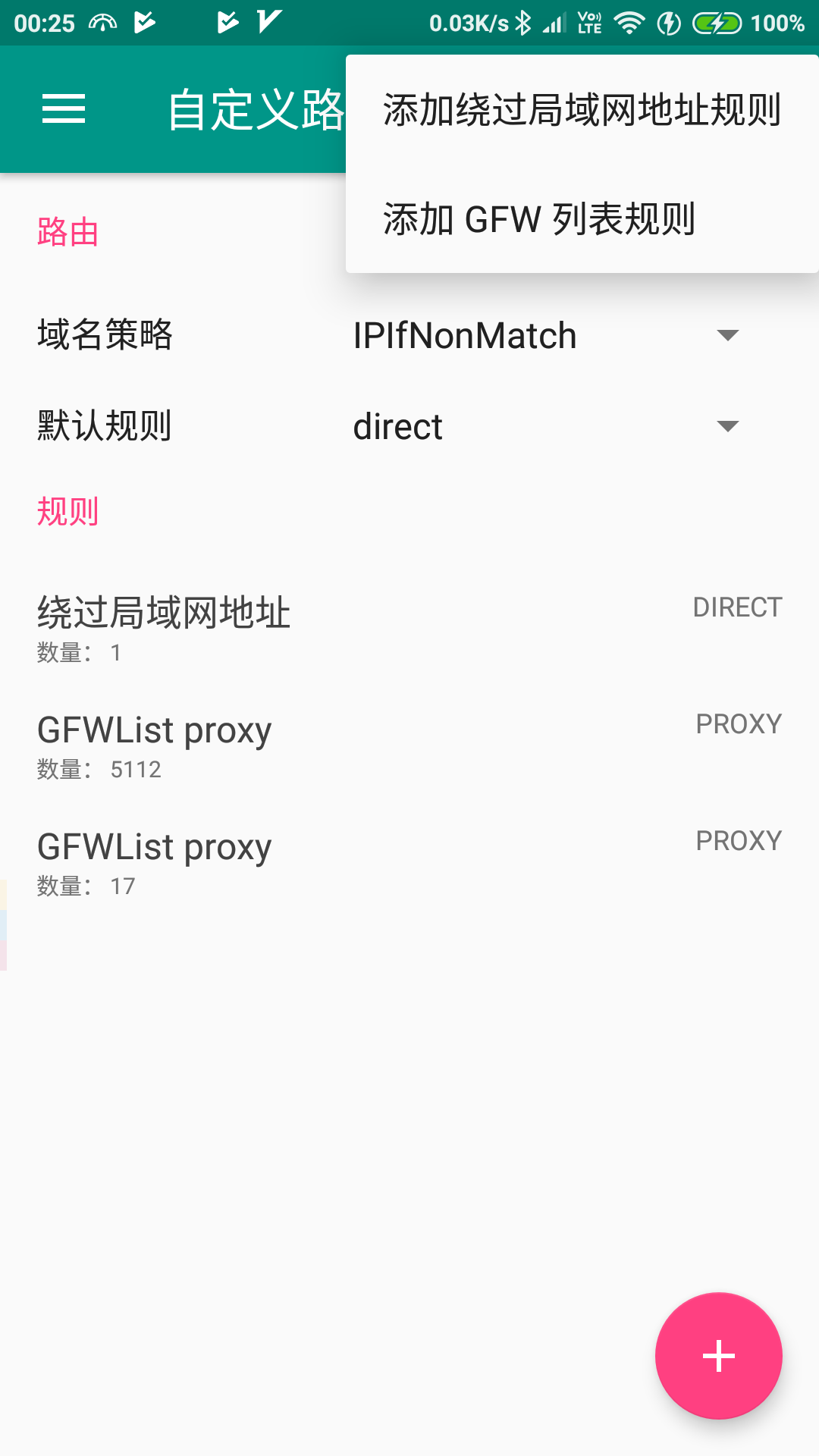819x1456 pixels.
Task: Open GFWList proxy rule with 17 entries
Action: [409, 862]
